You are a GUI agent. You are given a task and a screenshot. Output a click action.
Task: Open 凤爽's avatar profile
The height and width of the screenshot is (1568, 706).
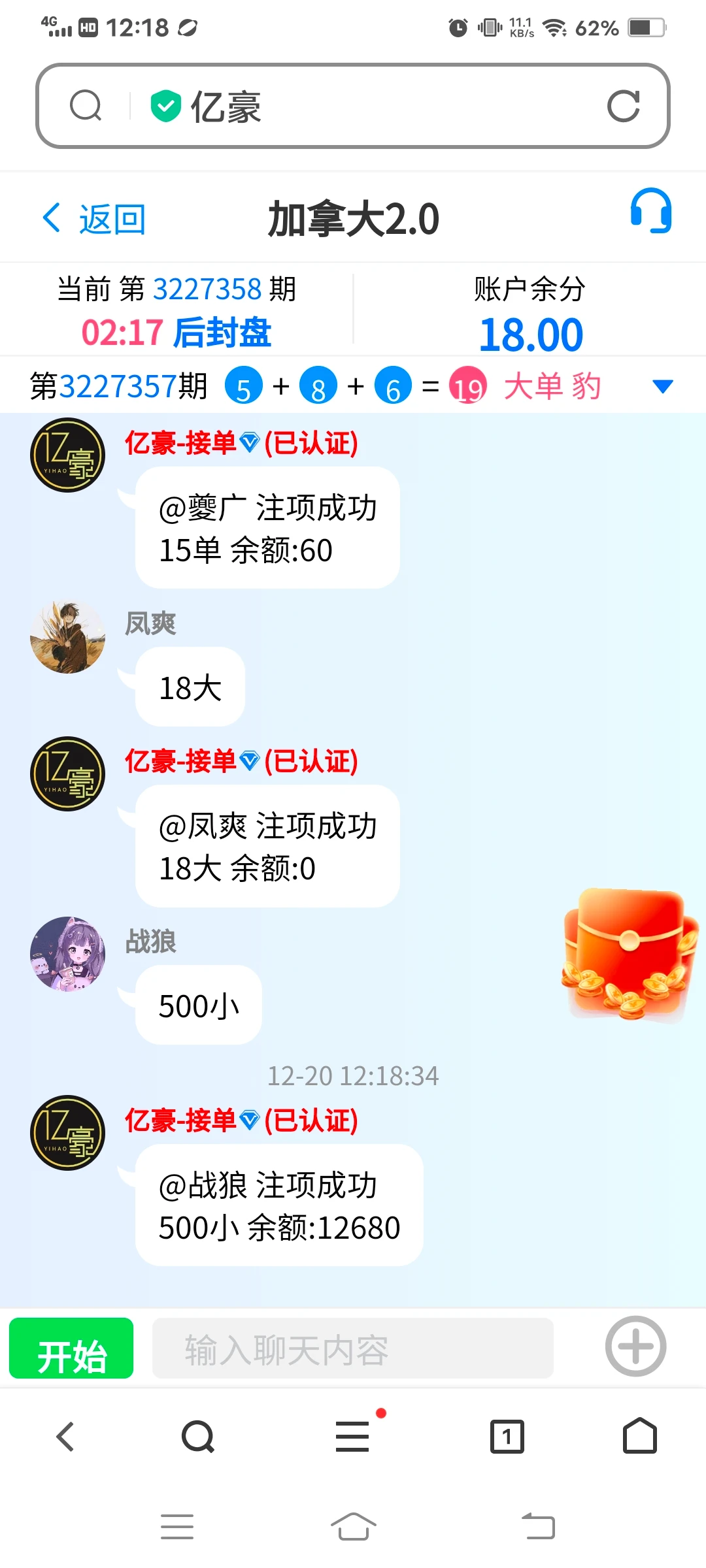click(68, 637)
